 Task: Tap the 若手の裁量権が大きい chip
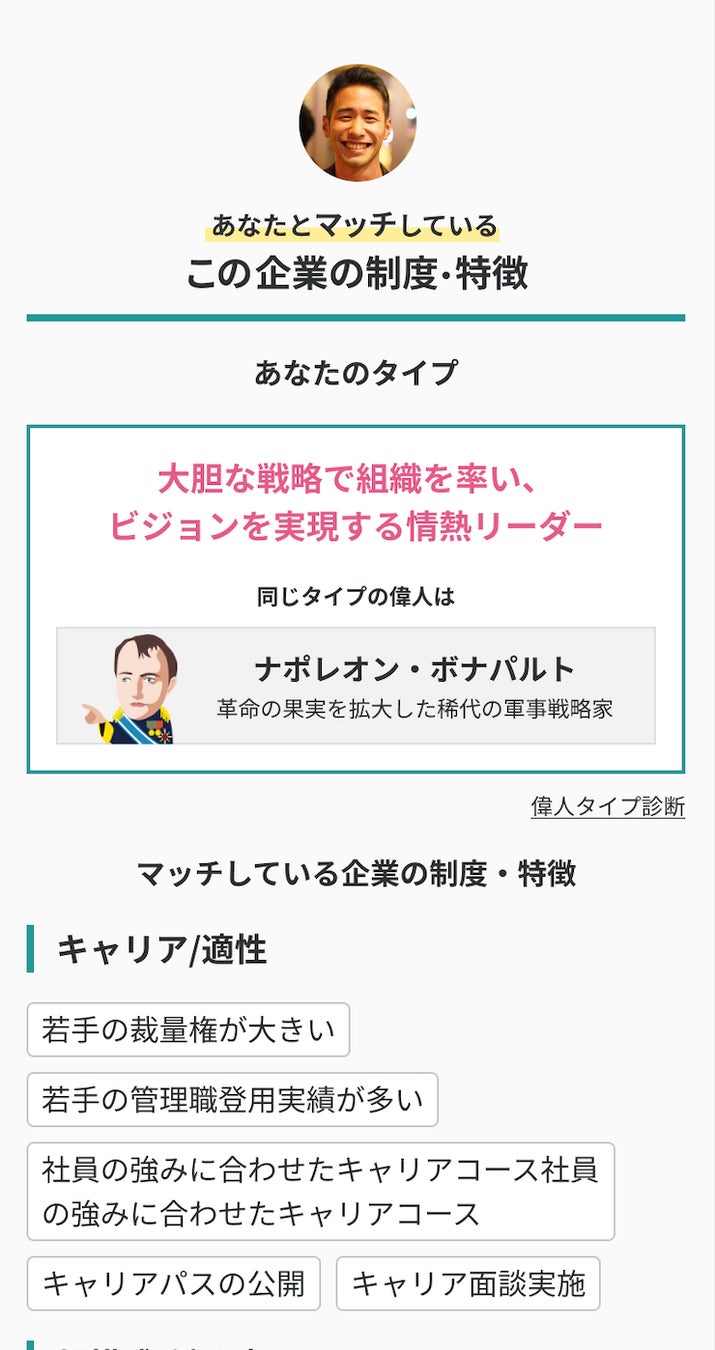point(188,1029)
